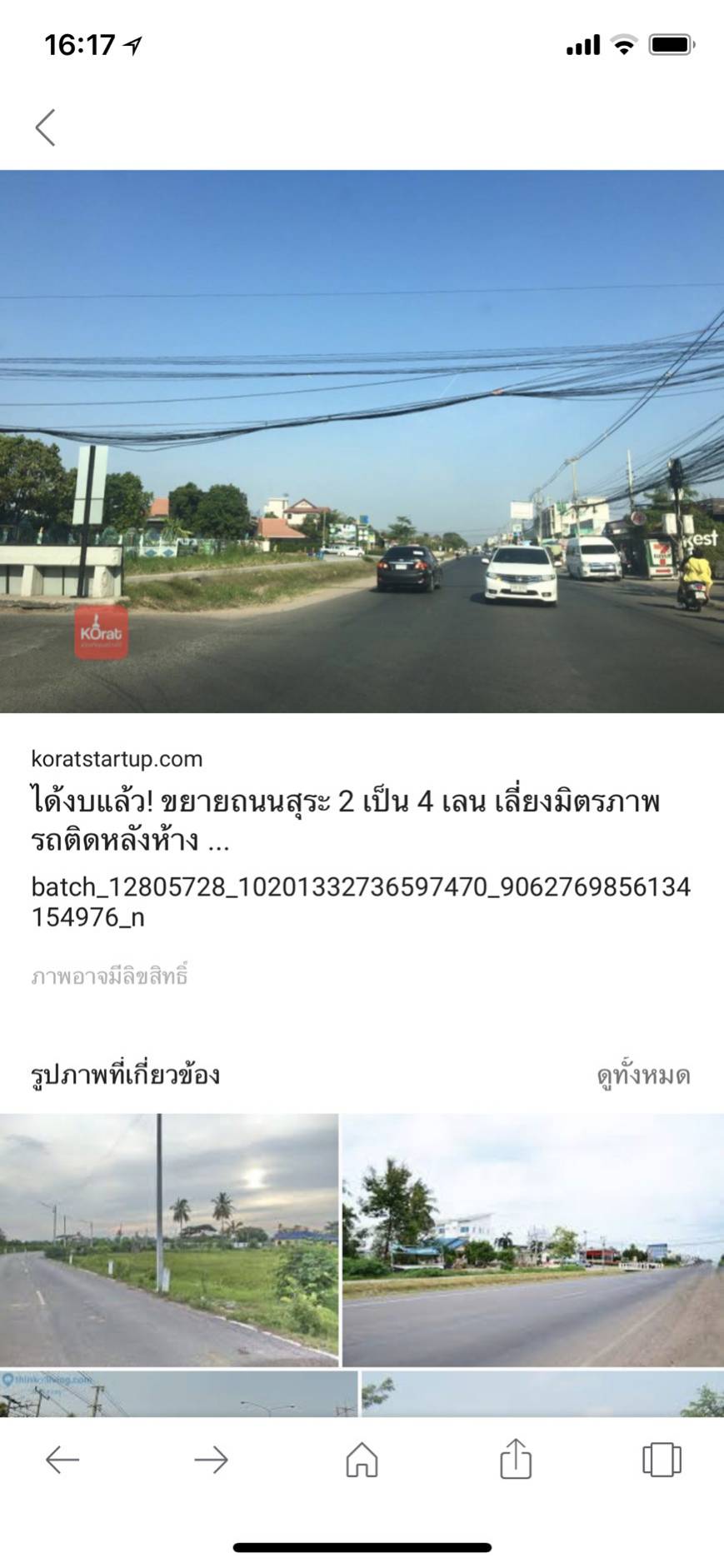
Task: Tap the รูปภาพที่เกี่ยวข้อง section heading
Action: pyautogui.click(x=125, y=1074)
